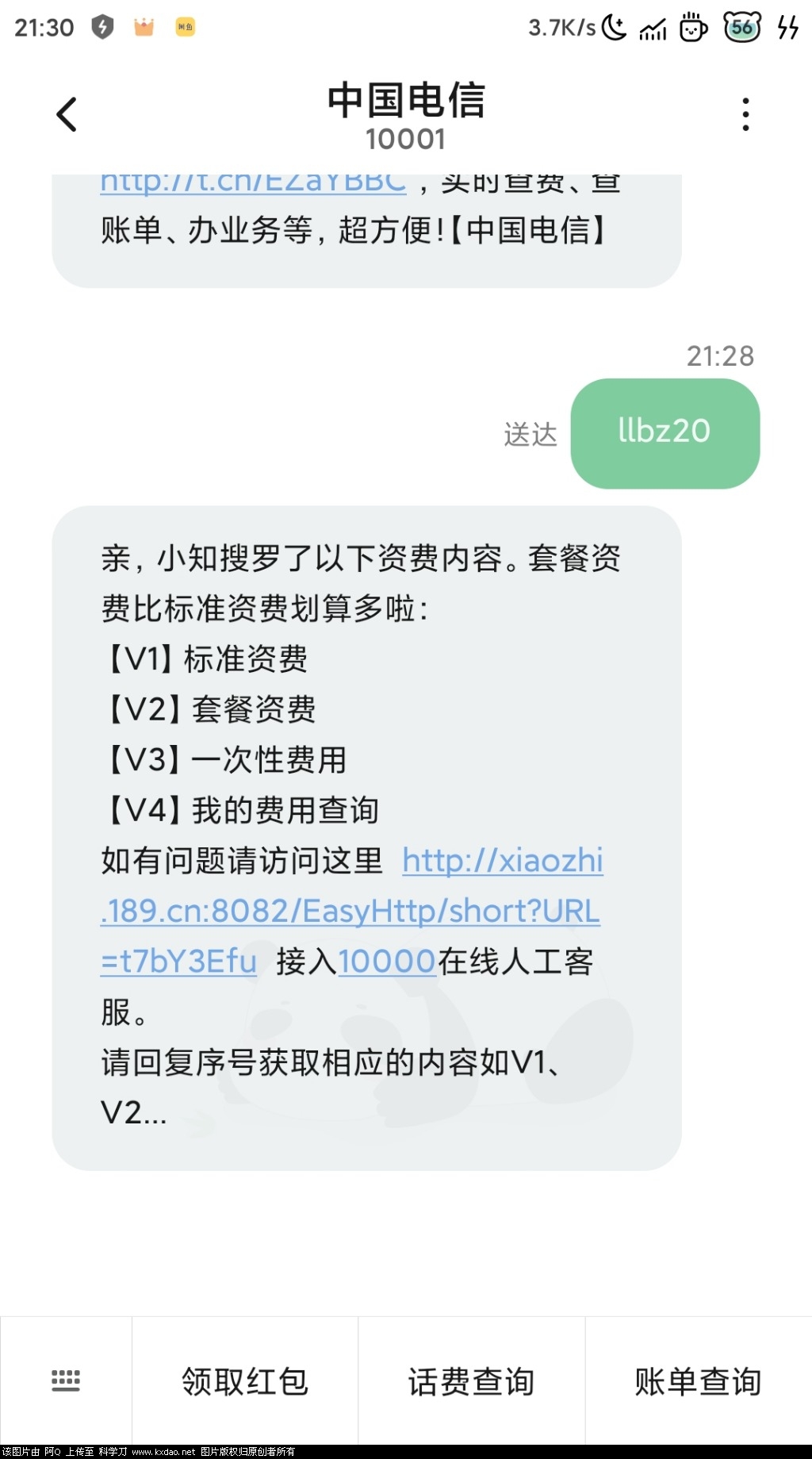
Task: Switch to keyboard input mode
Action: click(66, 1380)
